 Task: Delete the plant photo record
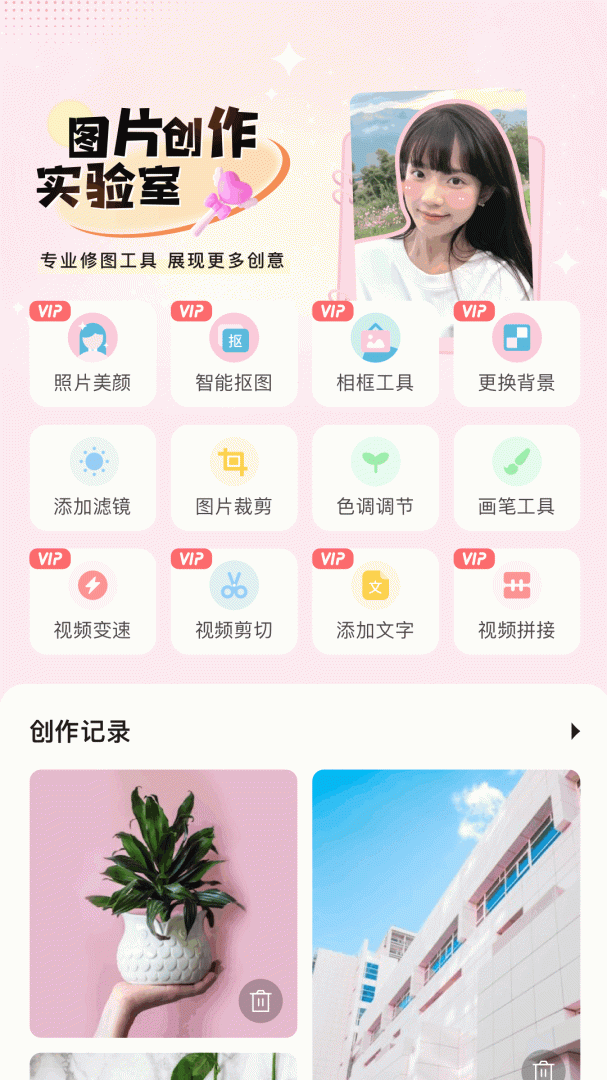(261, 1001)
